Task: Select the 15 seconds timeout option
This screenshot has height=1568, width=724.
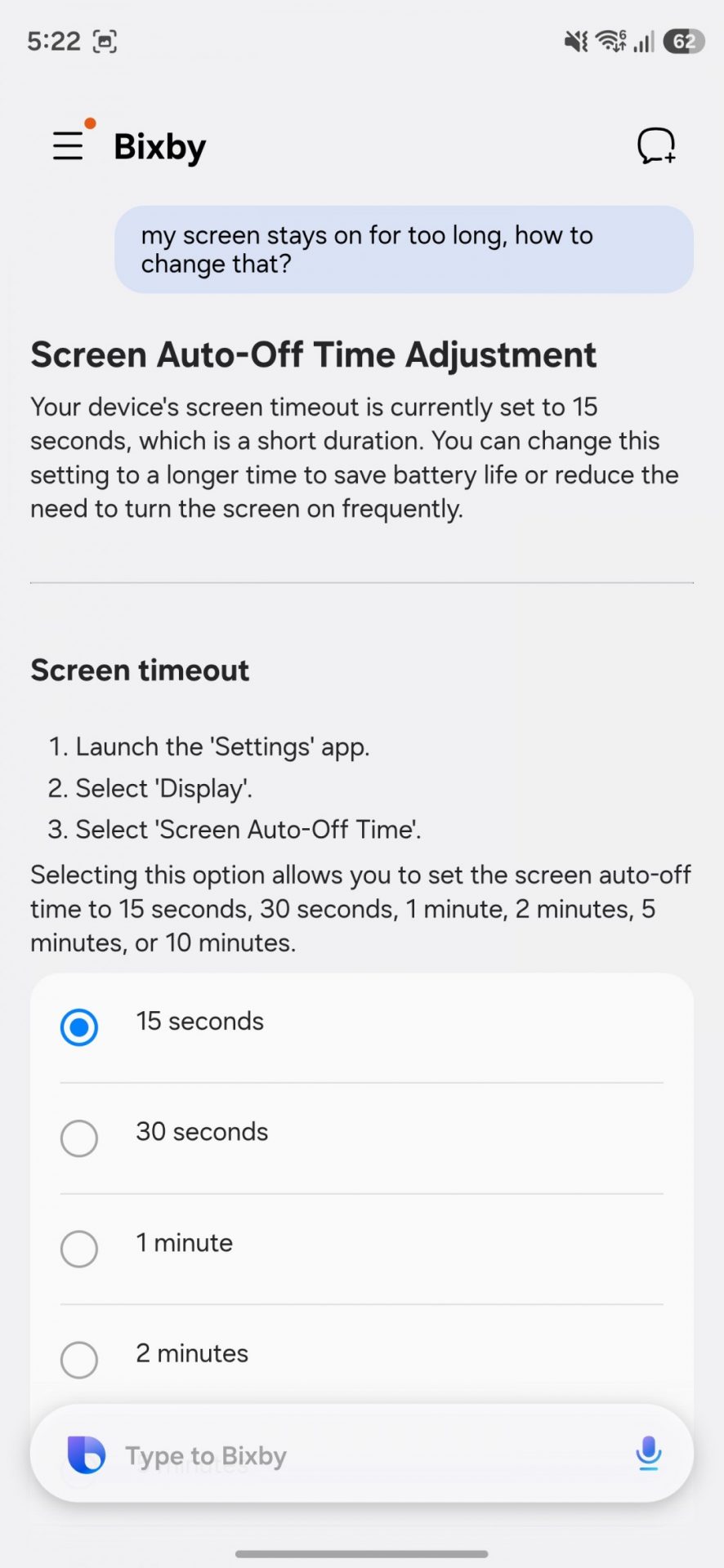Action: pos(79,1027)
